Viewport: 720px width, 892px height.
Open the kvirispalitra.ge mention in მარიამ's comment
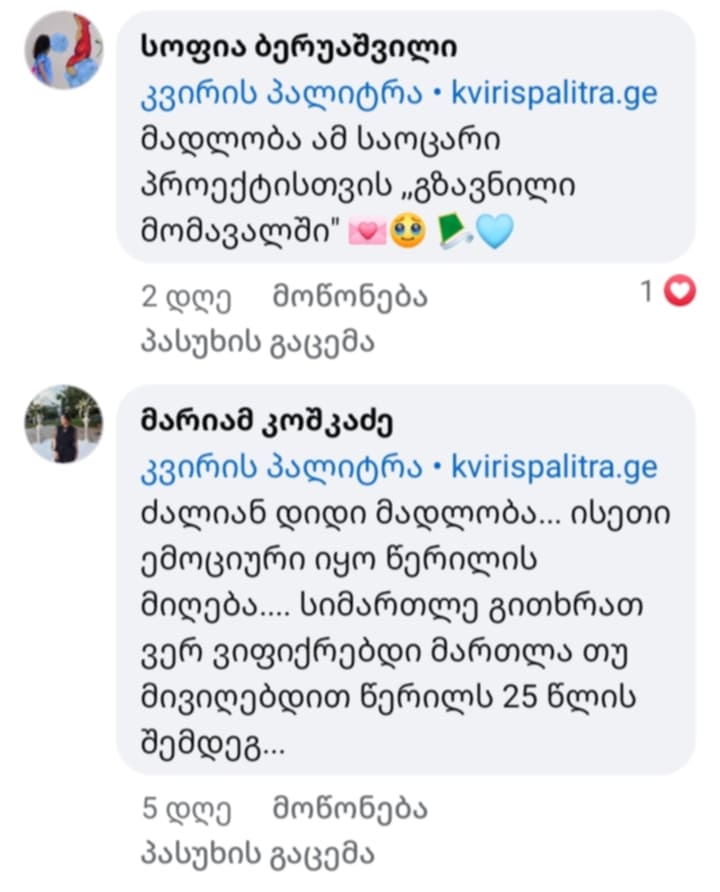tap(399, 467)
